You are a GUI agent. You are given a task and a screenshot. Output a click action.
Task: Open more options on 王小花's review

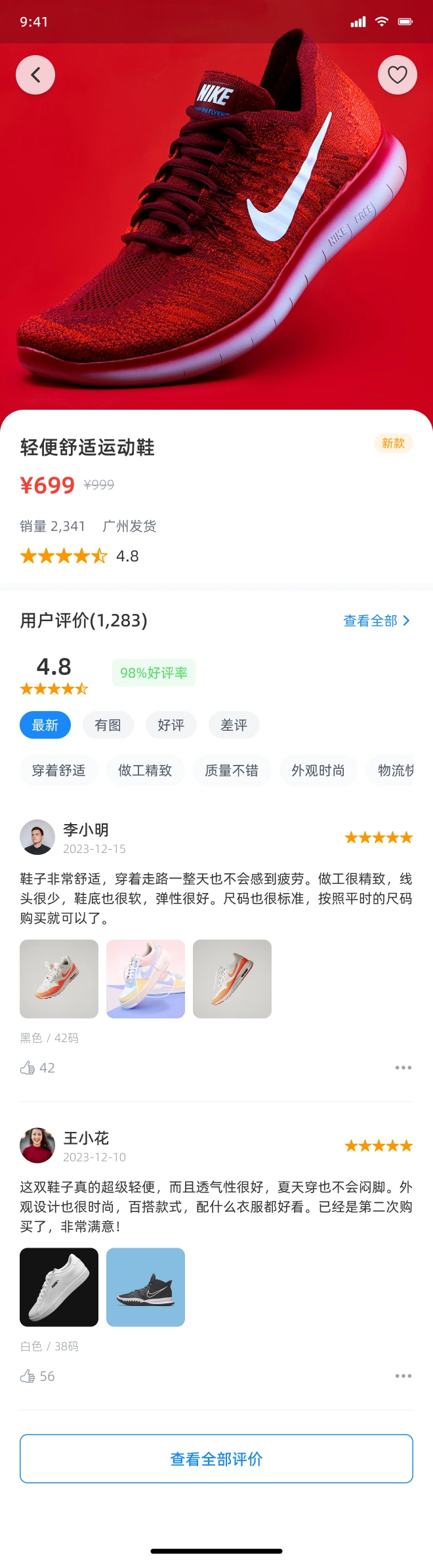point(403,1376)
